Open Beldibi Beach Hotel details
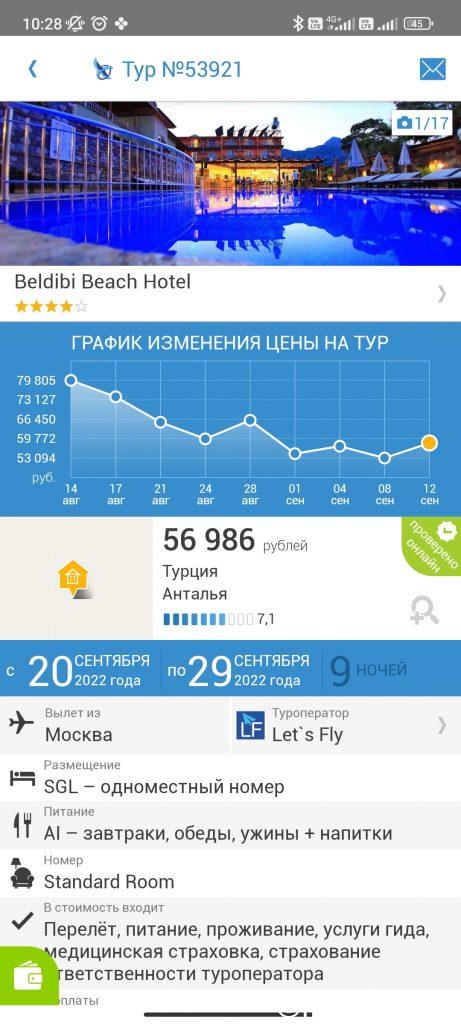The image size is (461, 1024). coord(230,293)
